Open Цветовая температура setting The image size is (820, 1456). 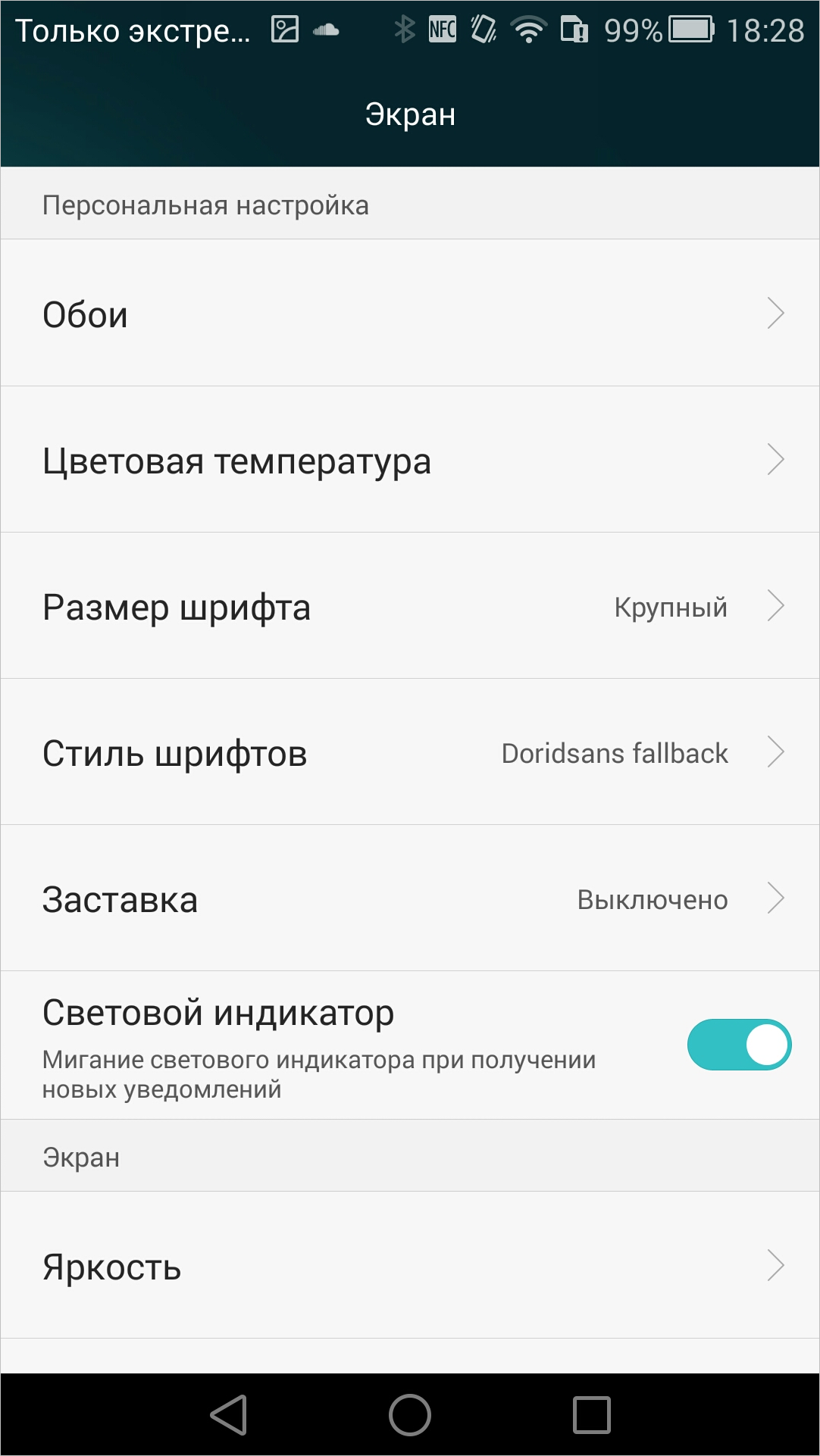(410, 459)
